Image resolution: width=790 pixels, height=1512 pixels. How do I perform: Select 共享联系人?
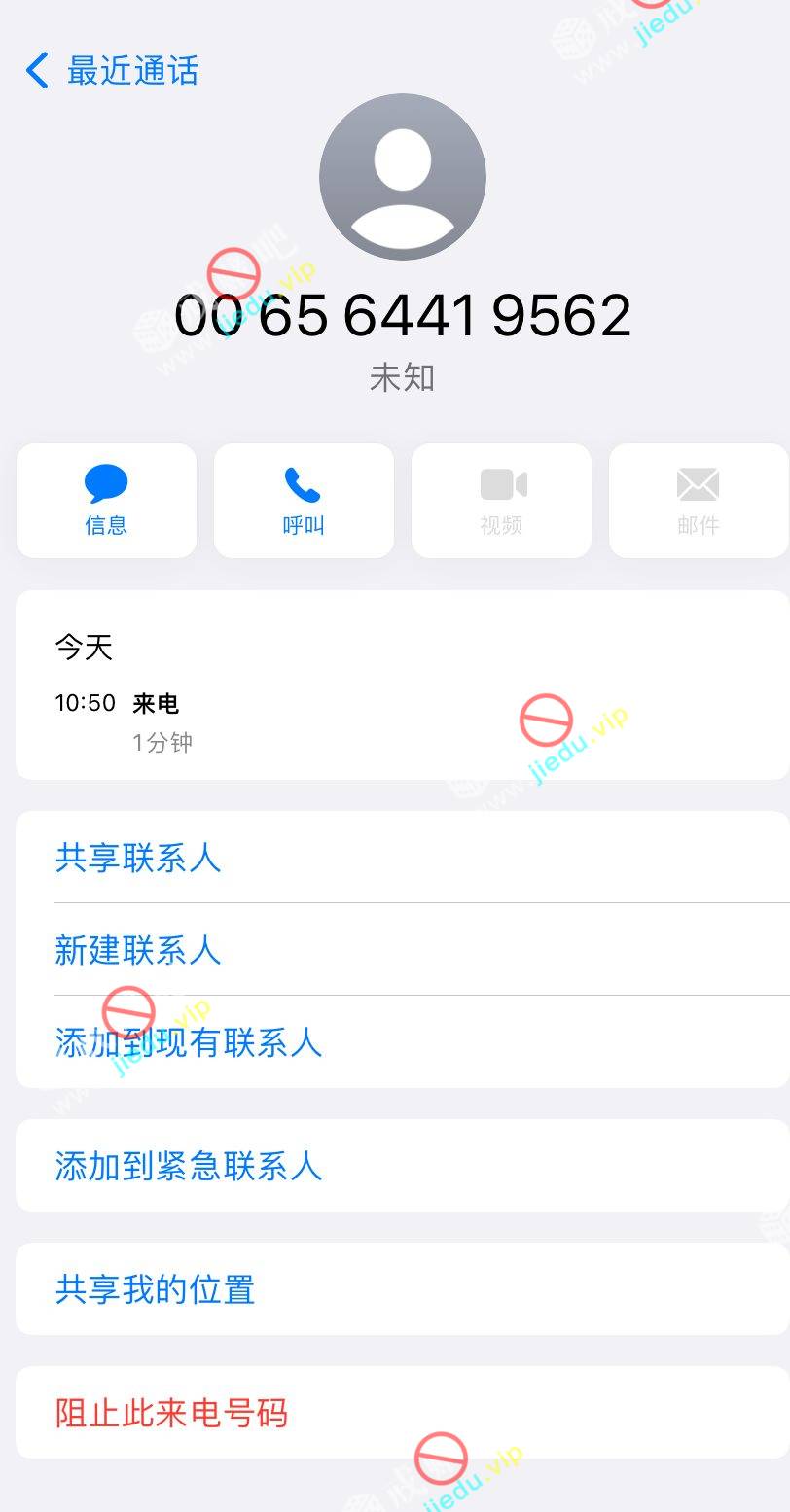(138, 858)
